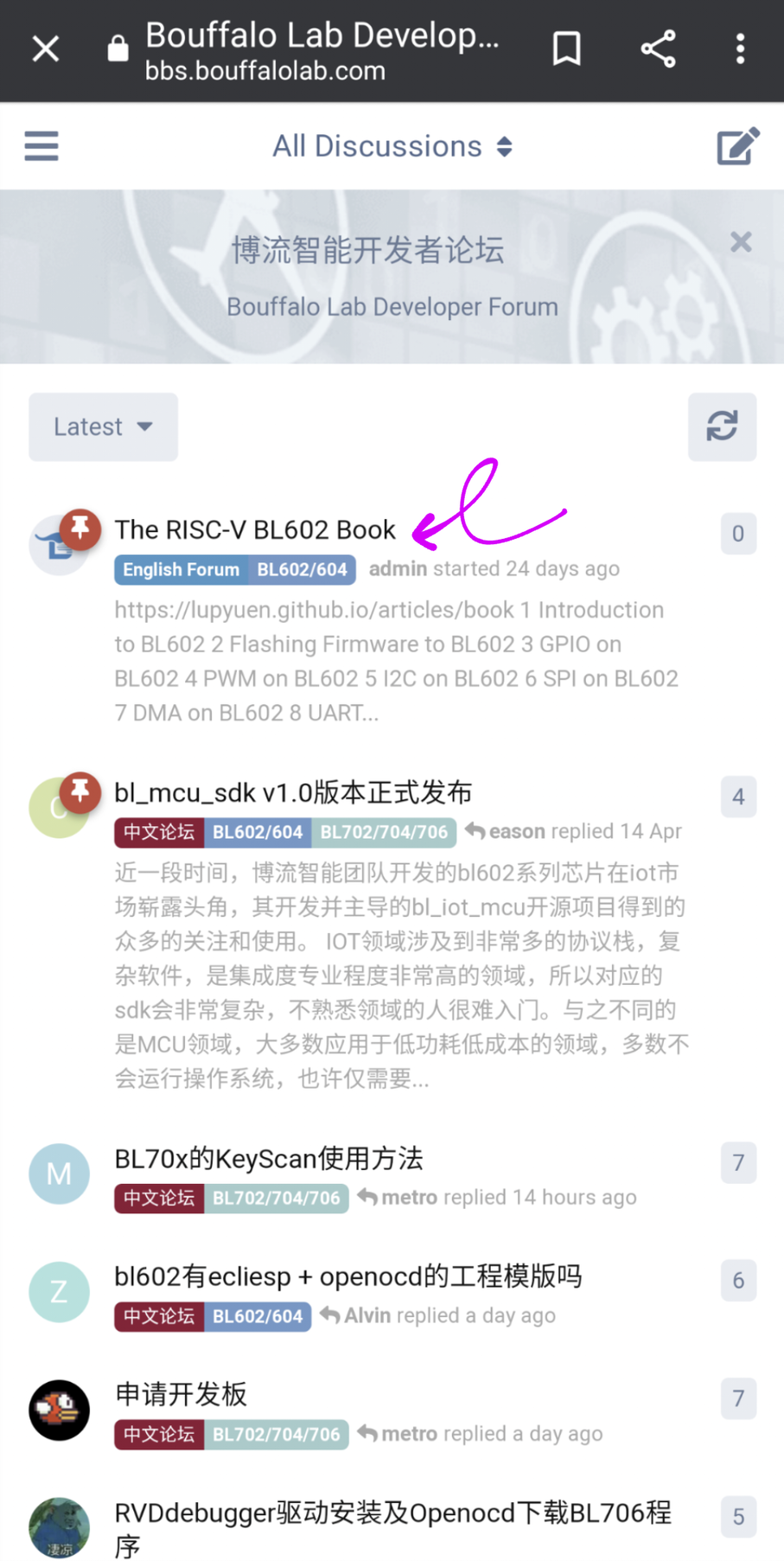
Task: Open the Latest sort dropdown
Action: pos(103,427)
